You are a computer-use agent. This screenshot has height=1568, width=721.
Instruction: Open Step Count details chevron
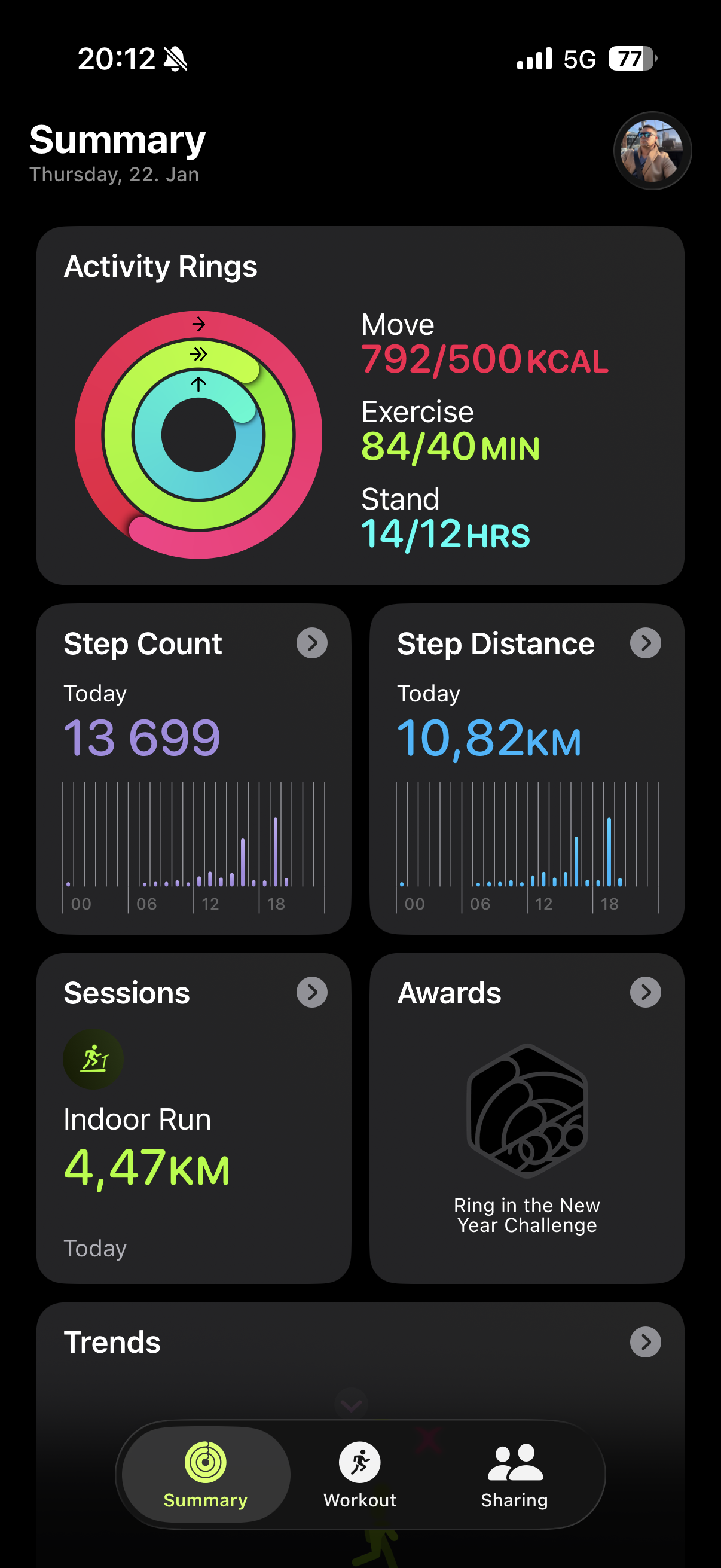coord(312,643)
